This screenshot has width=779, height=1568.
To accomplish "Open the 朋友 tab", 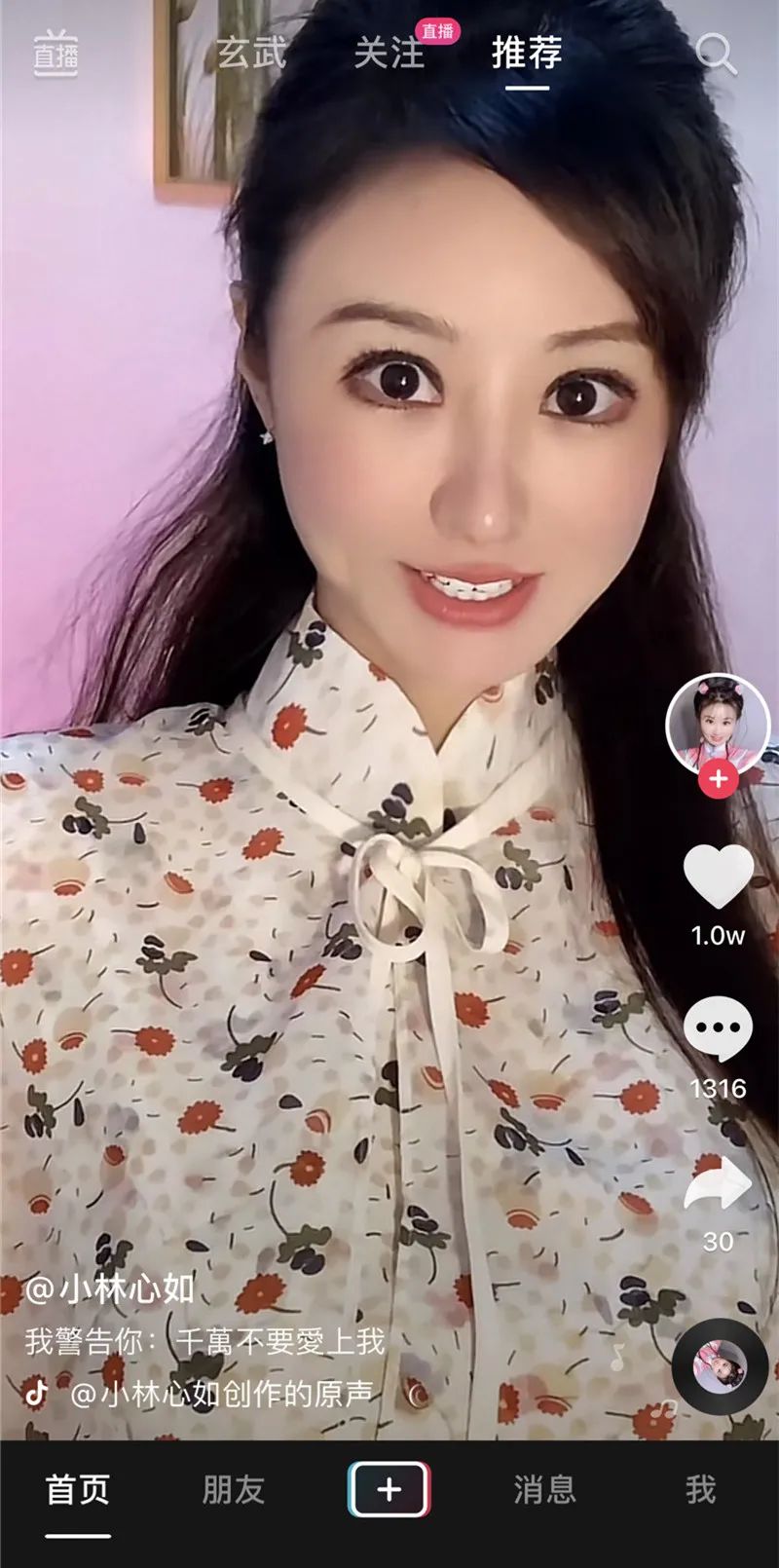I will [x=234, y=1489].
